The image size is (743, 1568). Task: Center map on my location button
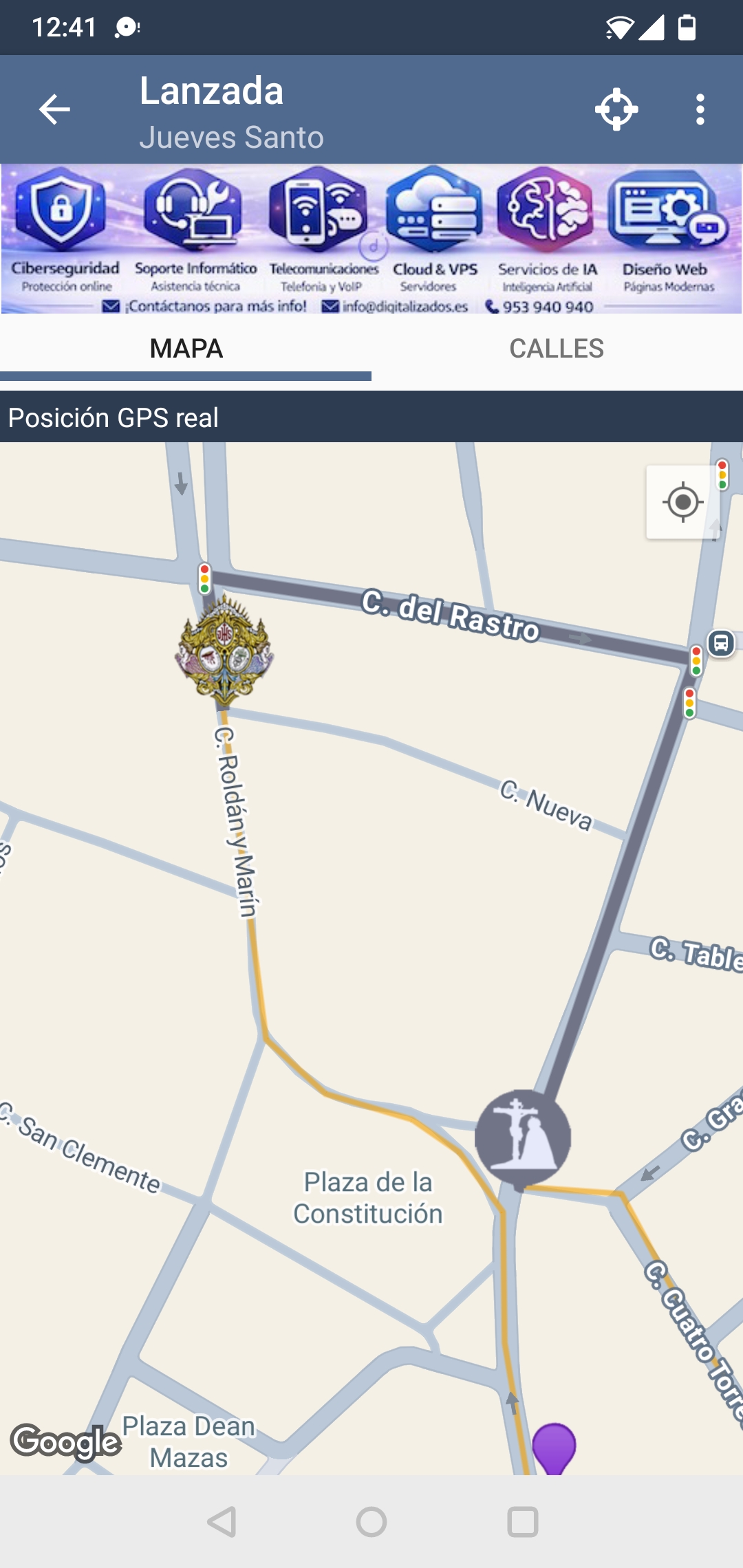(682, 502)
